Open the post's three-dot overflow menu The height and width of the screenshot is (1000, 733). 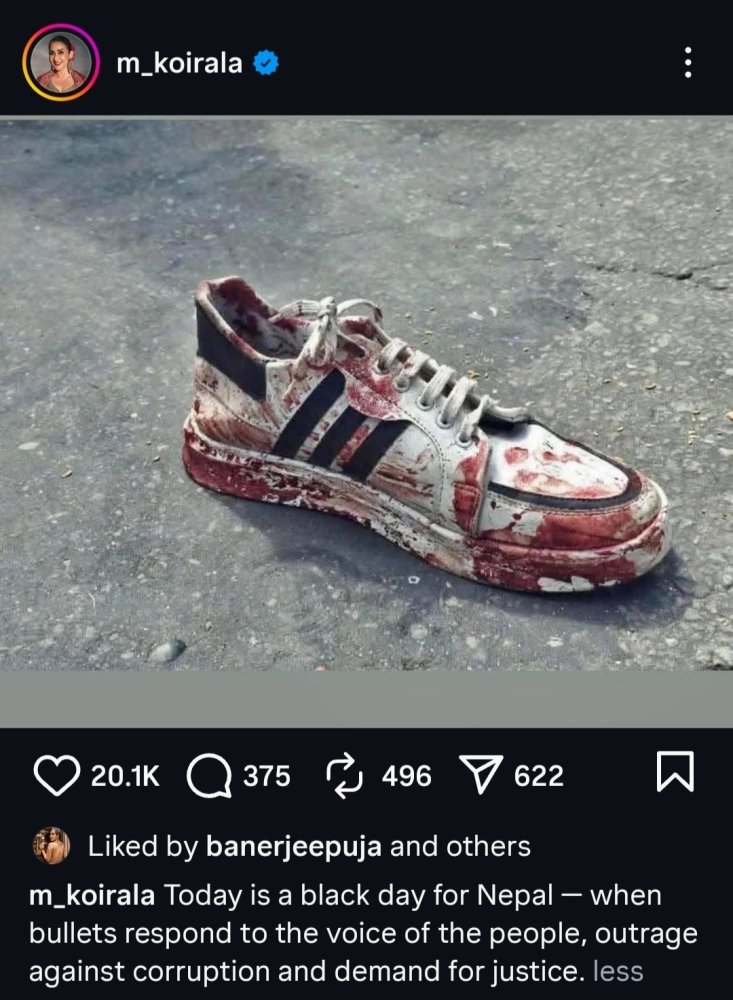point(687,63)
